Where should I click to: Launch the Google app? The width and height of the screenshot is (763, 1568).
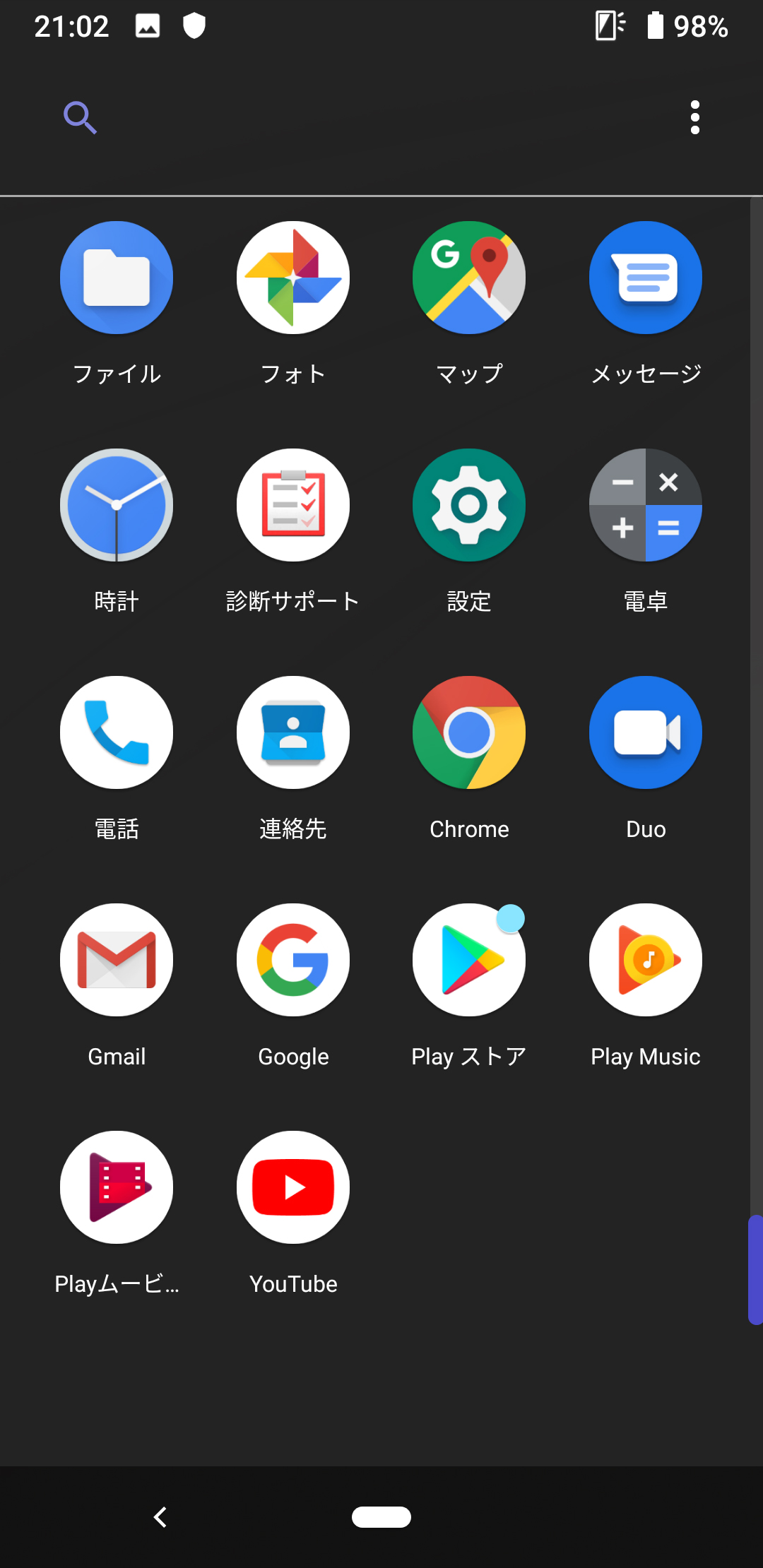click(293, 960)
